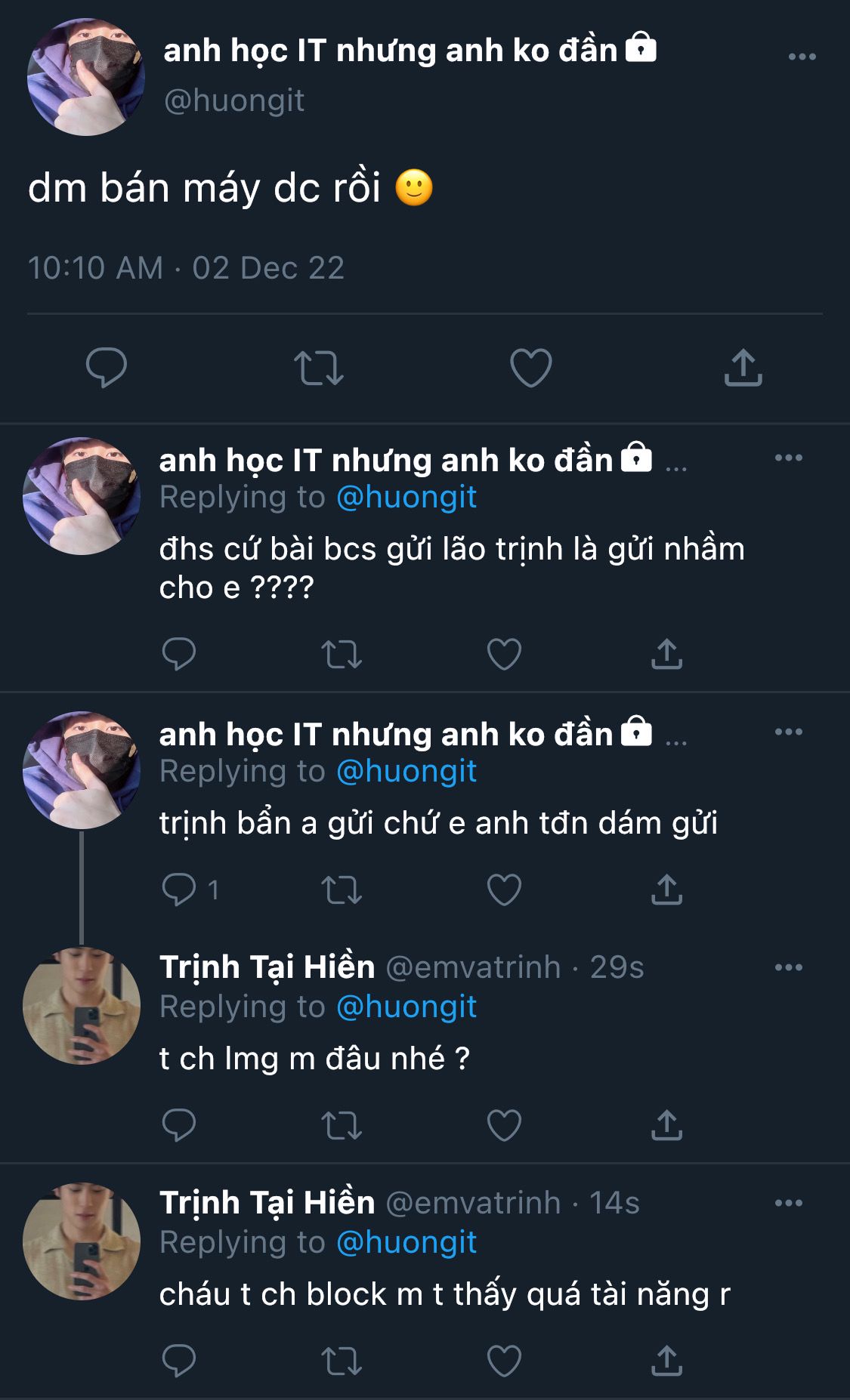Open replies on "trịnh bẩn a gửi chứ" tweet
The height and width of the screenshot is (1400, 850).
click(x=180, y=890)
